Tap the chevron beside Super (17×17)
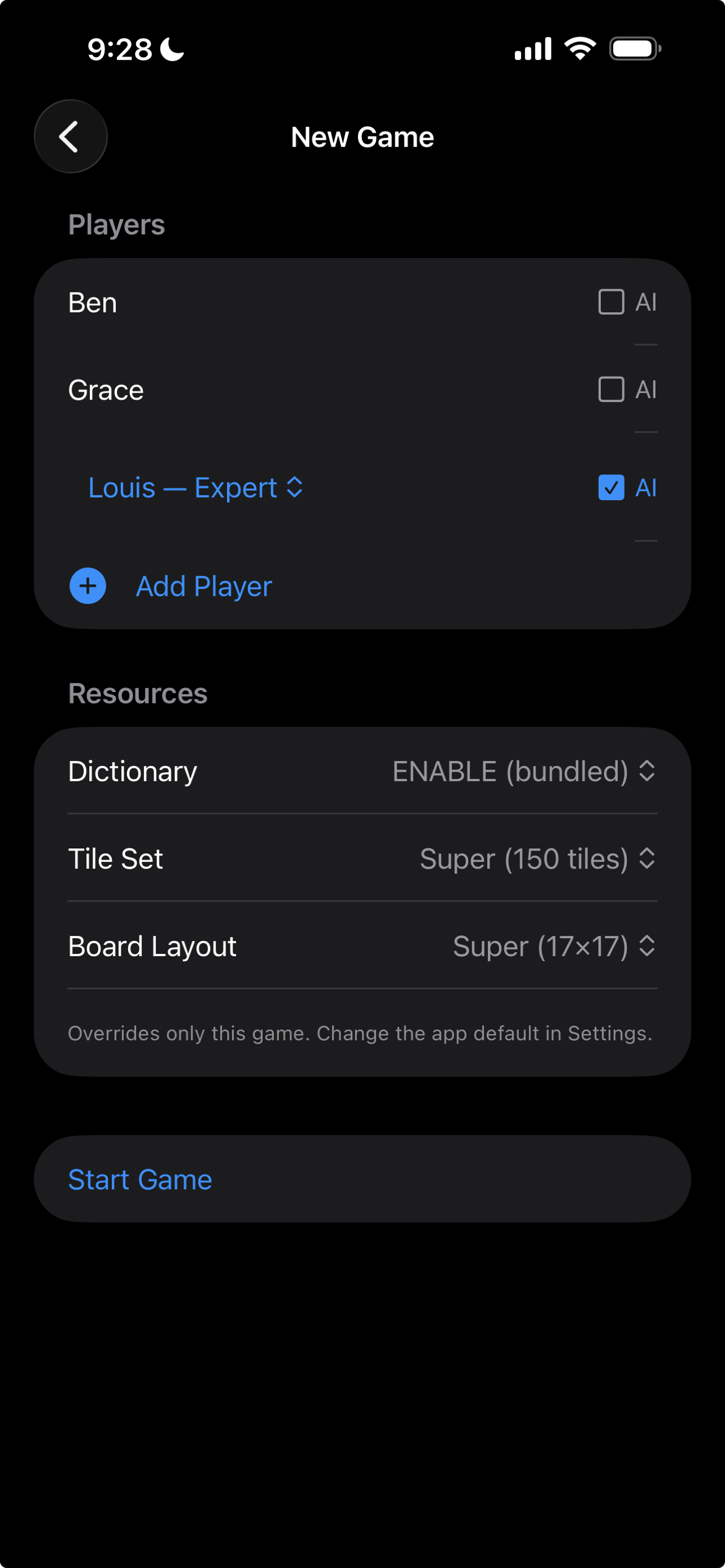The image size is (725, 1568). click(647, 946)
